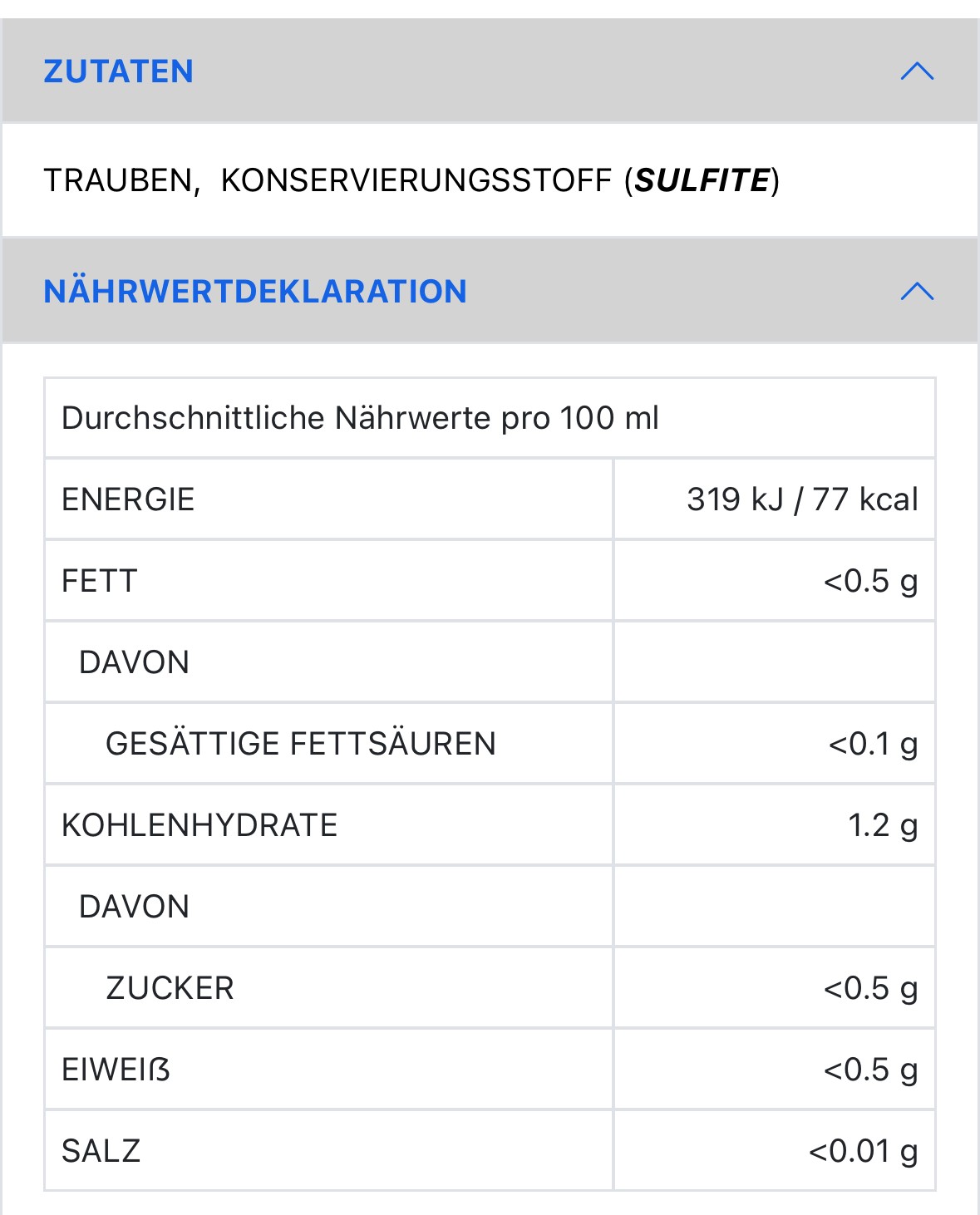This screenshot has width=980, height=1215.
Task: Collapse the Nährwertdeklaration section
Action: coord(917,292)
